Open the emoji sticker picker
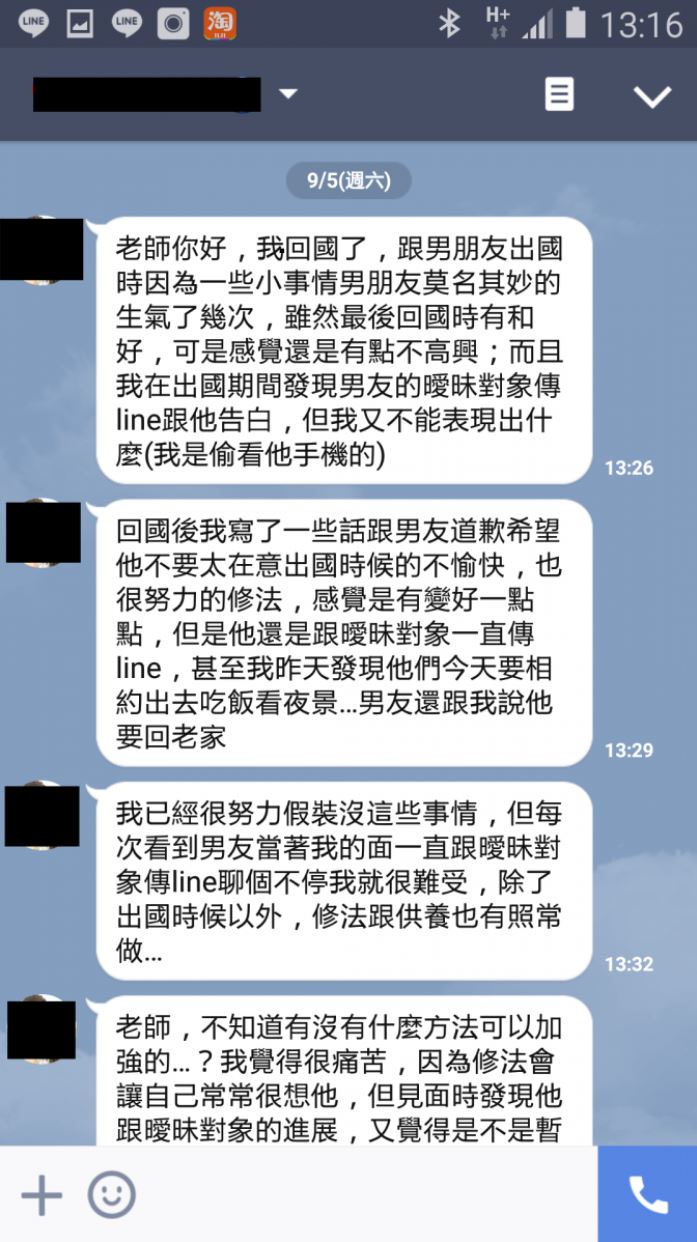697x1242 pixels. [x=112, y=1195]
